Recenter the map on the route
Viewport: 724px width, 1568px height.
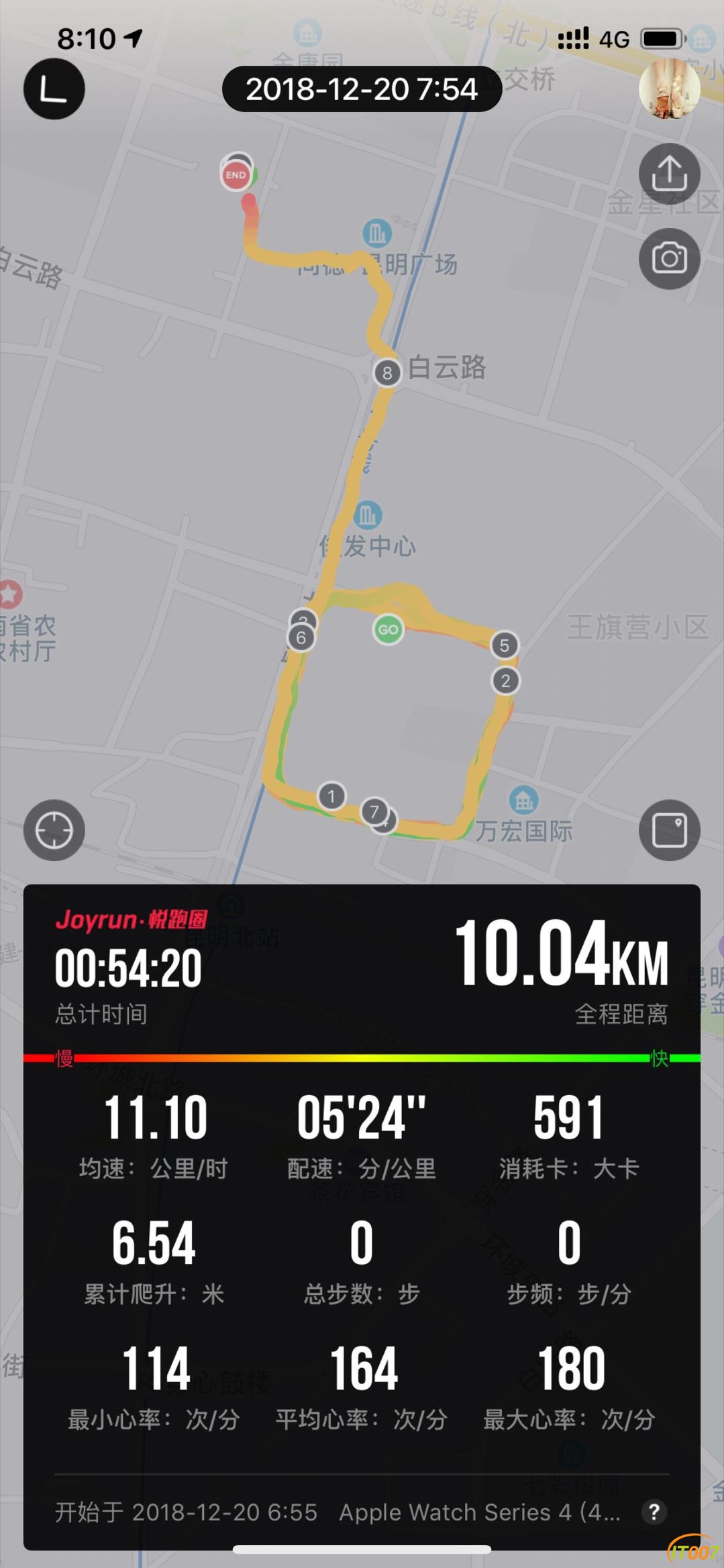(x=54, y=831)
